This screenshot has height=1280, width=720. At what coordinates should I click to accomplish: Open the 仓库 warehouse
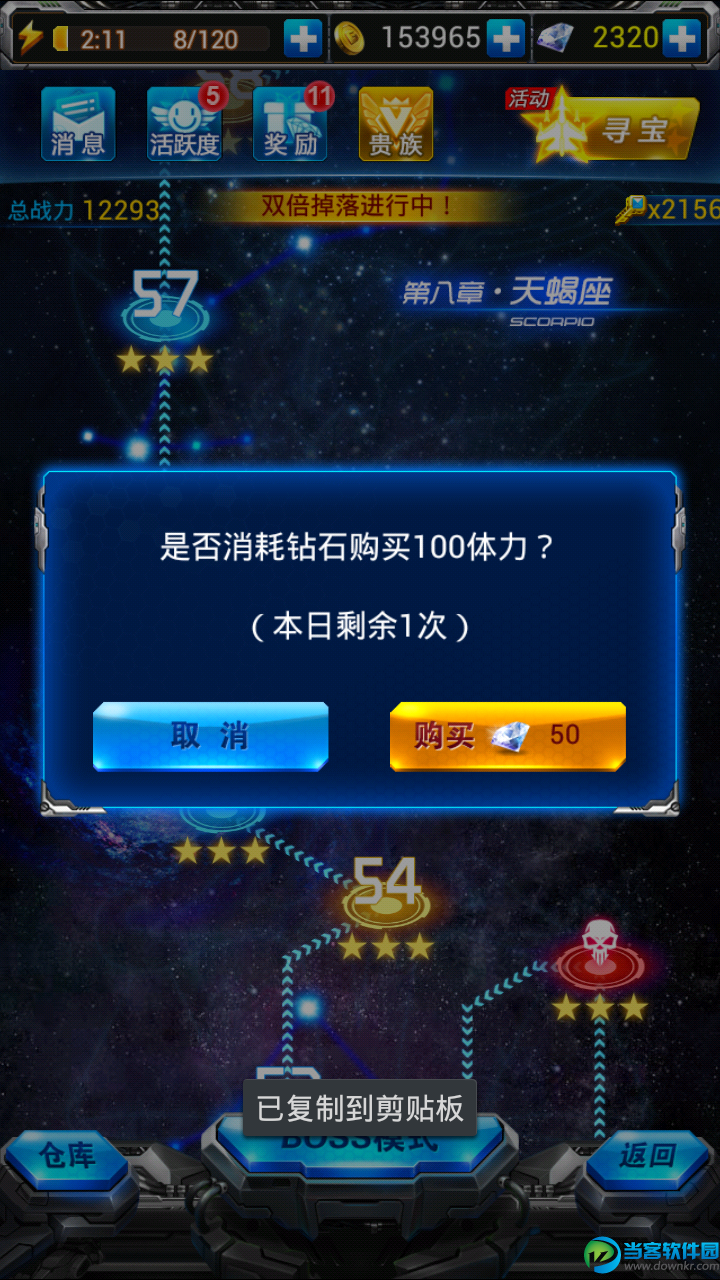click(65, 1158)
